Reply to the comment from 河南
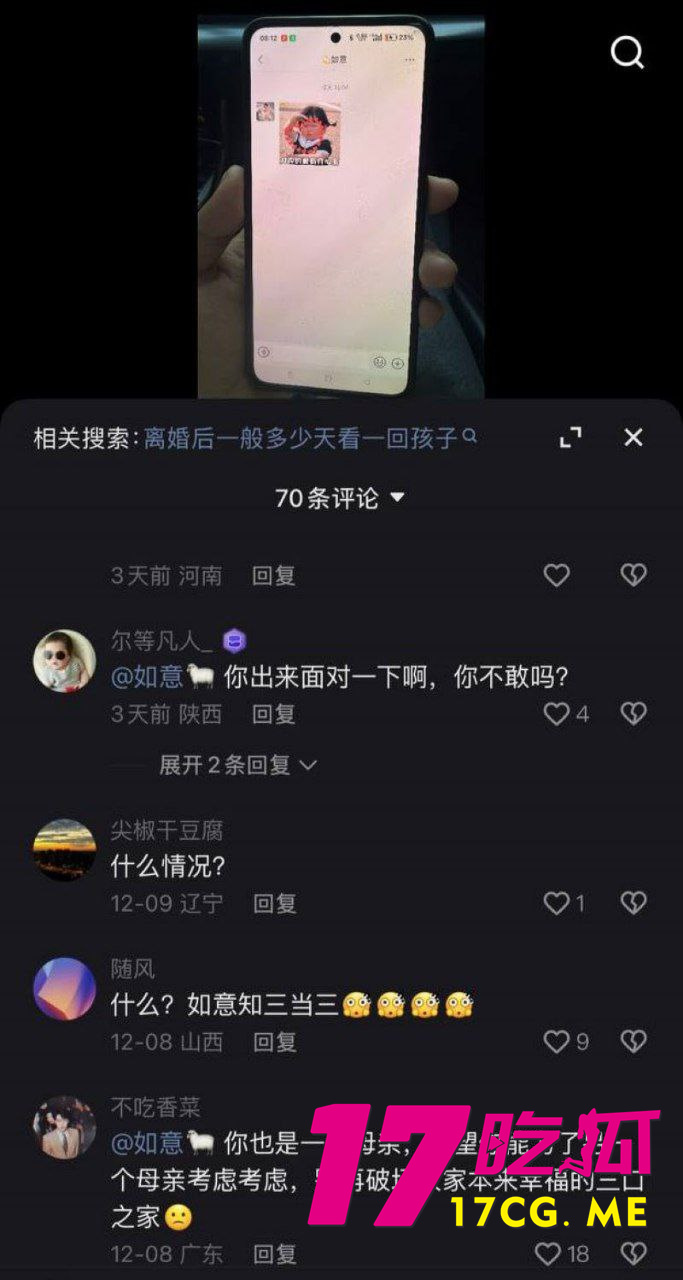 (x=274, y=576)
